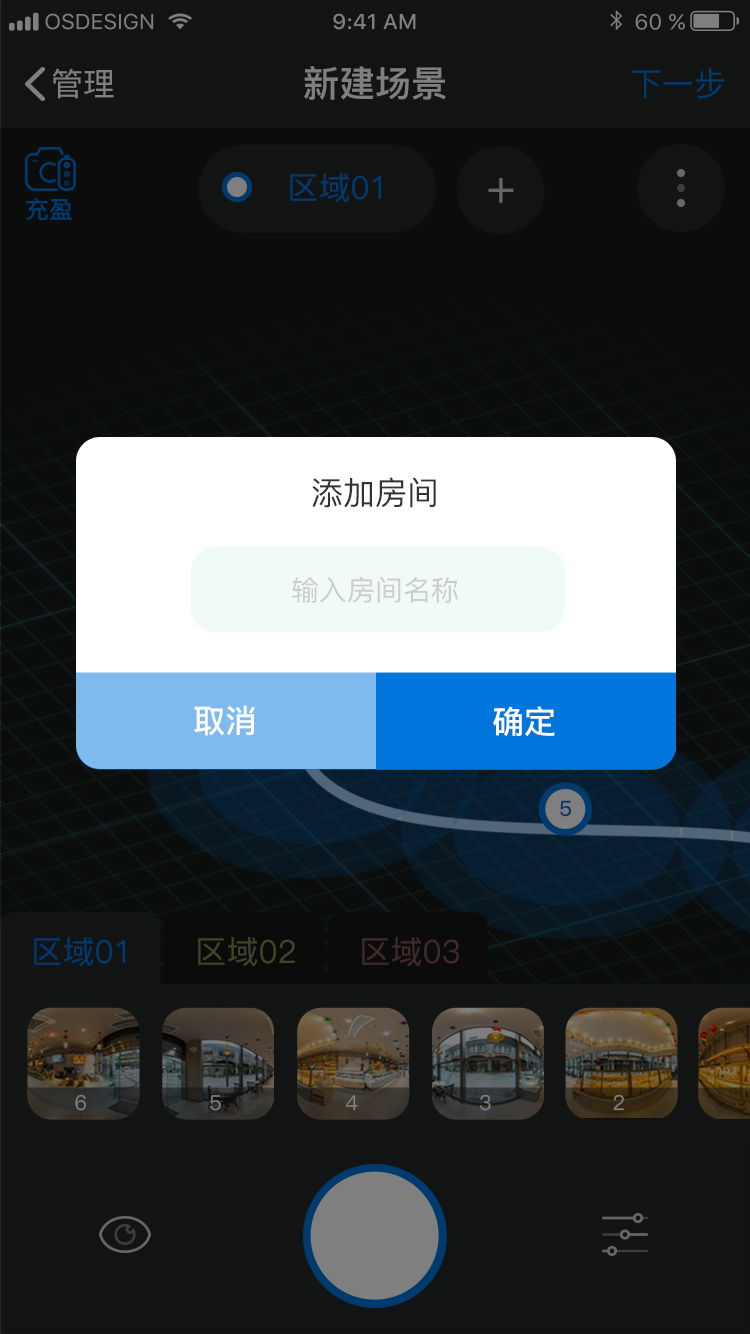The image size is (750, 1334).
Task: Enter a room name in the text field
Action: click(377, 589)
